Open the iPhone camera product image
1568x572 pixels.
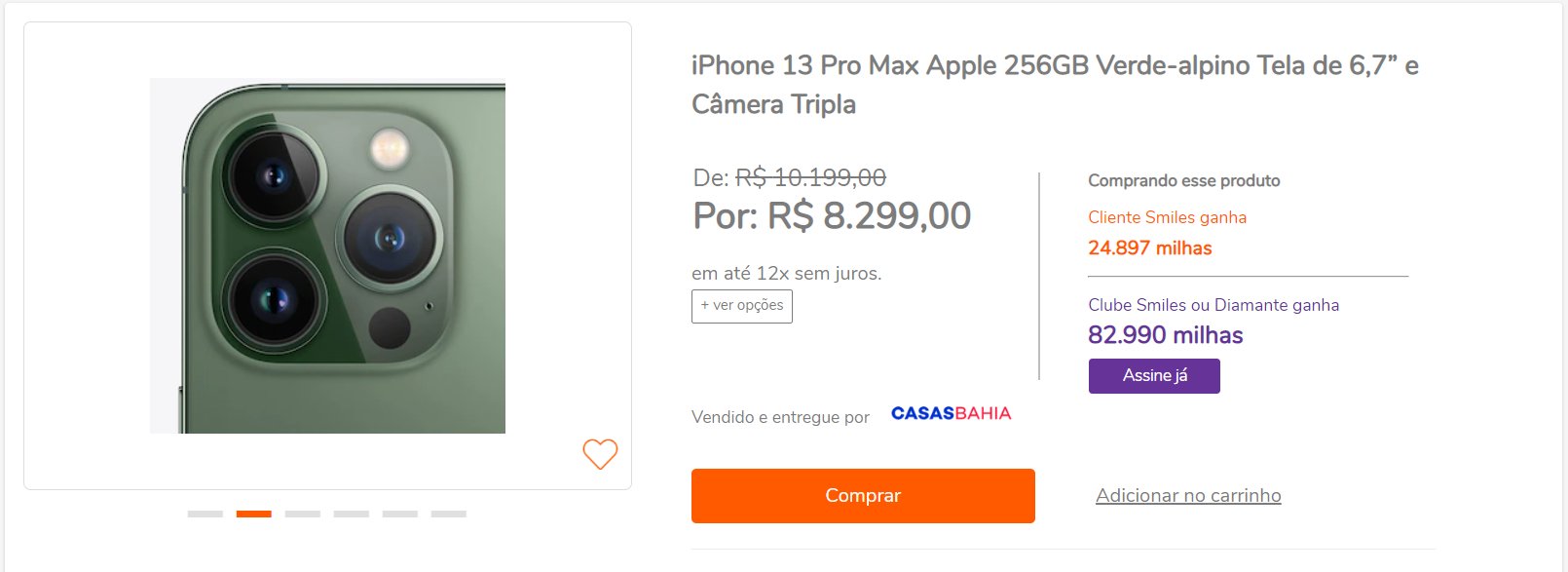coord(327,255)
